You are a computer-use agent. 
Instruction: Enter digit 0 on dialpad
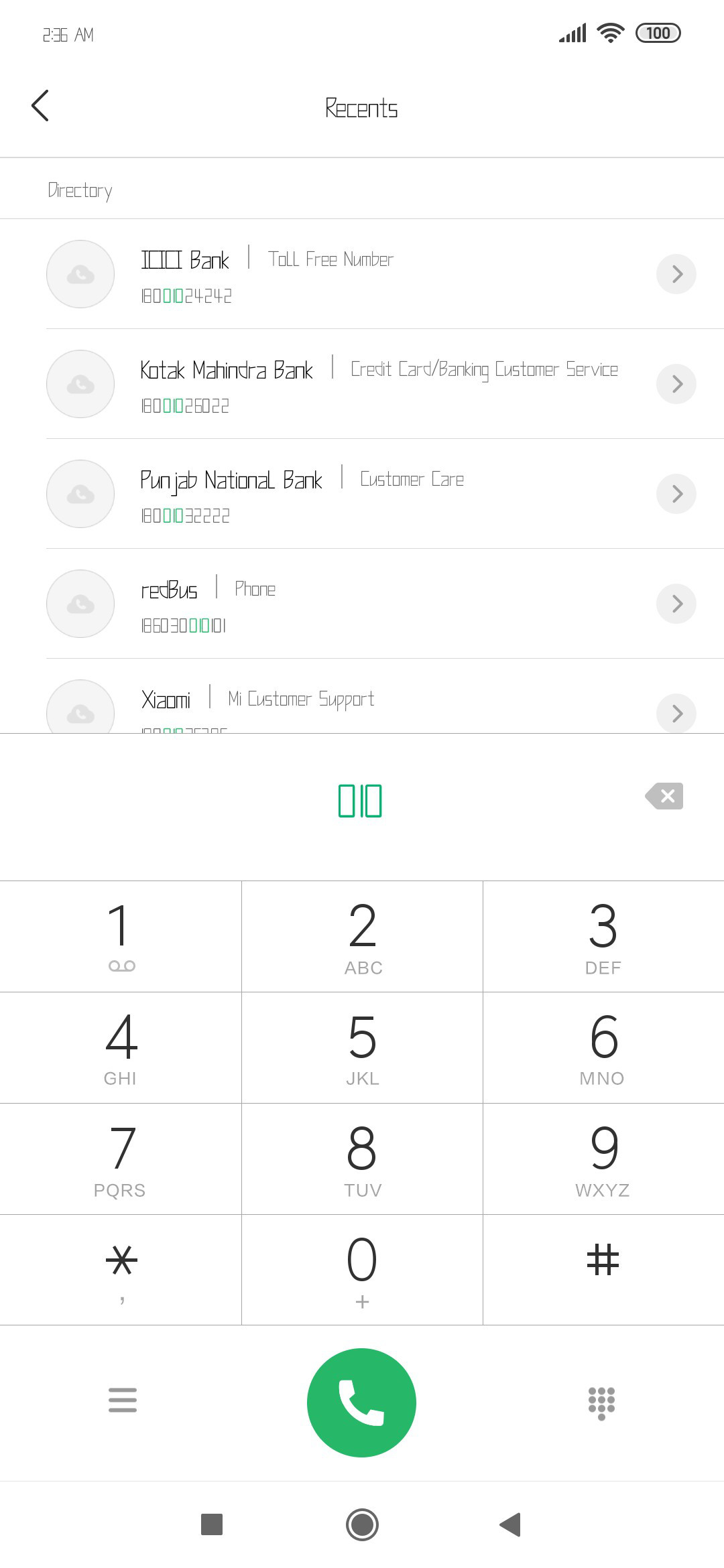pyautogui.click(x=362, y=1270)
